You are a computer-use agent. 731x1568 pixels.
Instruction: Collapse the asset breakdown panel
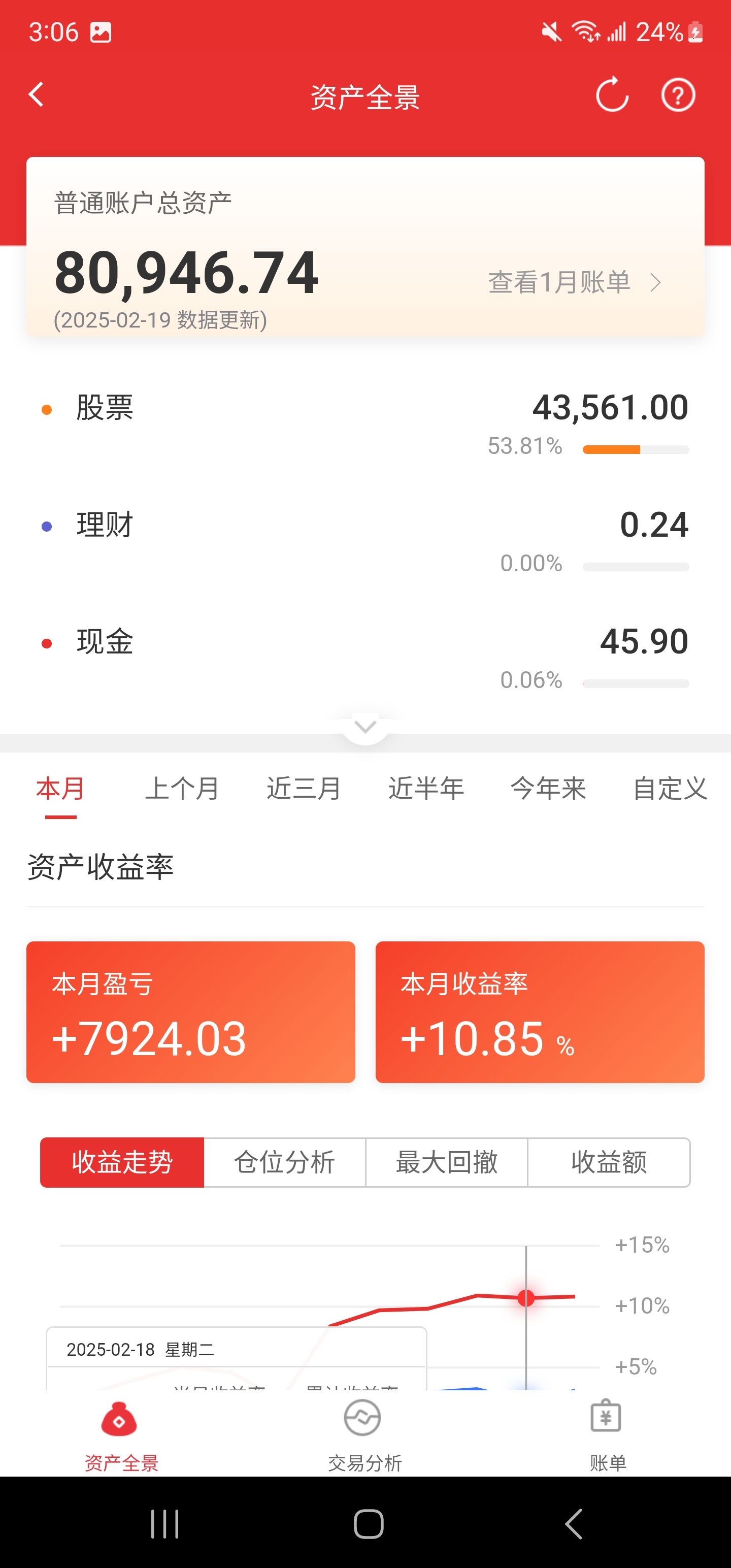(x=364, y=726)
